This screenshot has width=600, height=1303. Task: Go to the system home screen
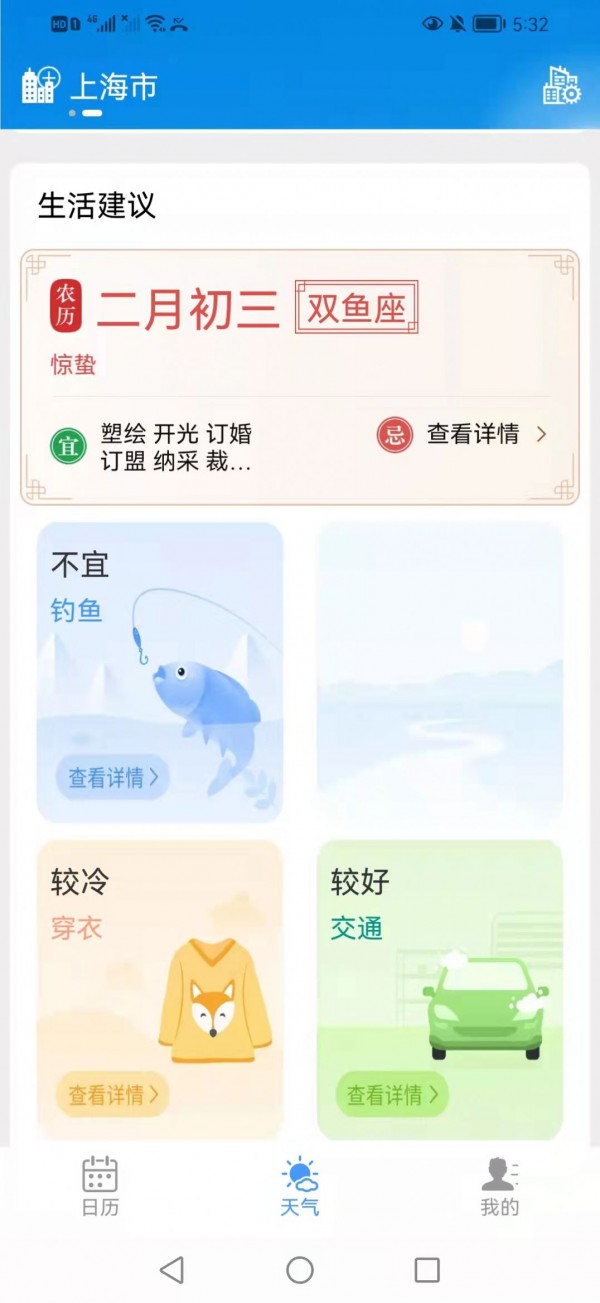[x=300, y=1270]
